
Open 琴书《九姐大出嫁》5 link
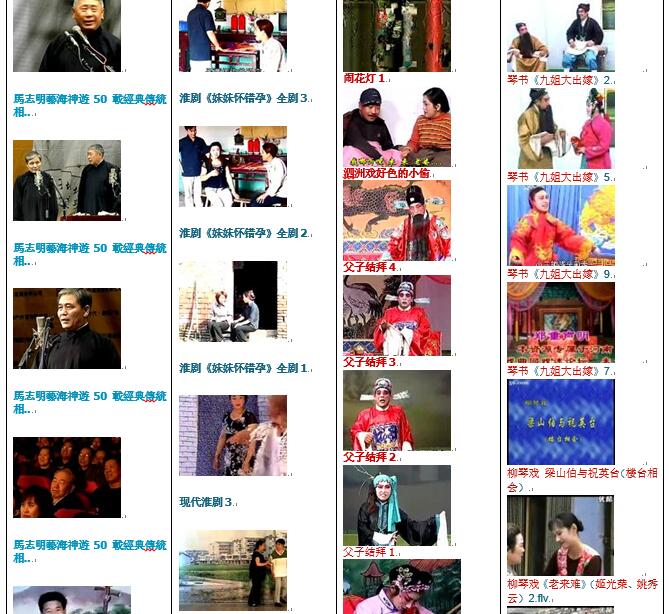pyautogui.click(x=559, y=177)
